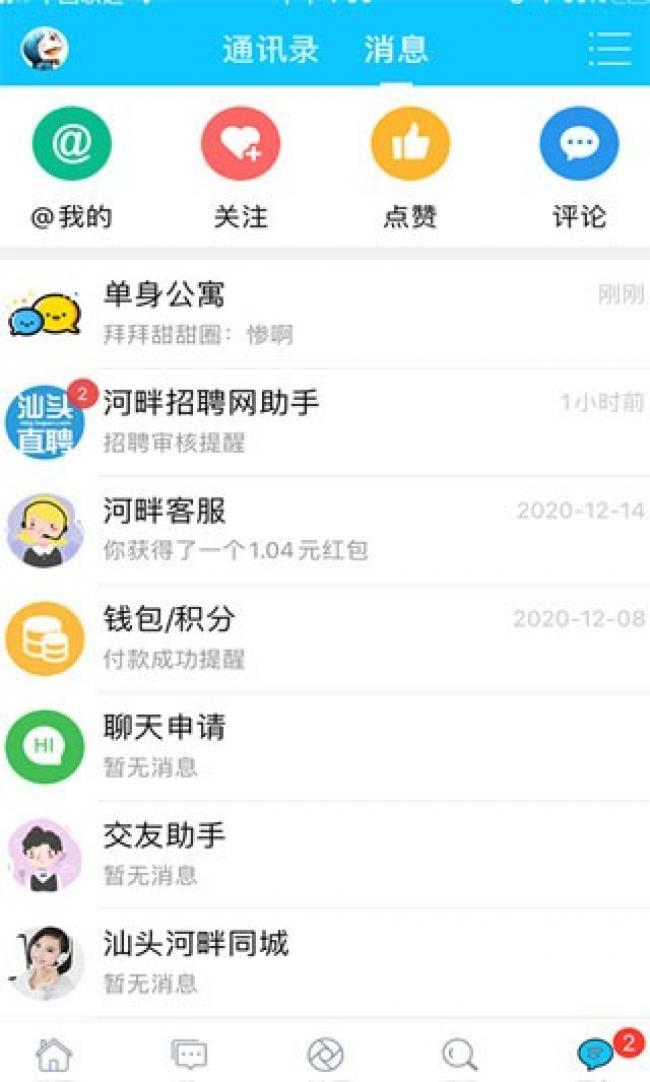Go to the home tab in bottom bar
The image size is (650, 1082).
tap(54, 1054)
